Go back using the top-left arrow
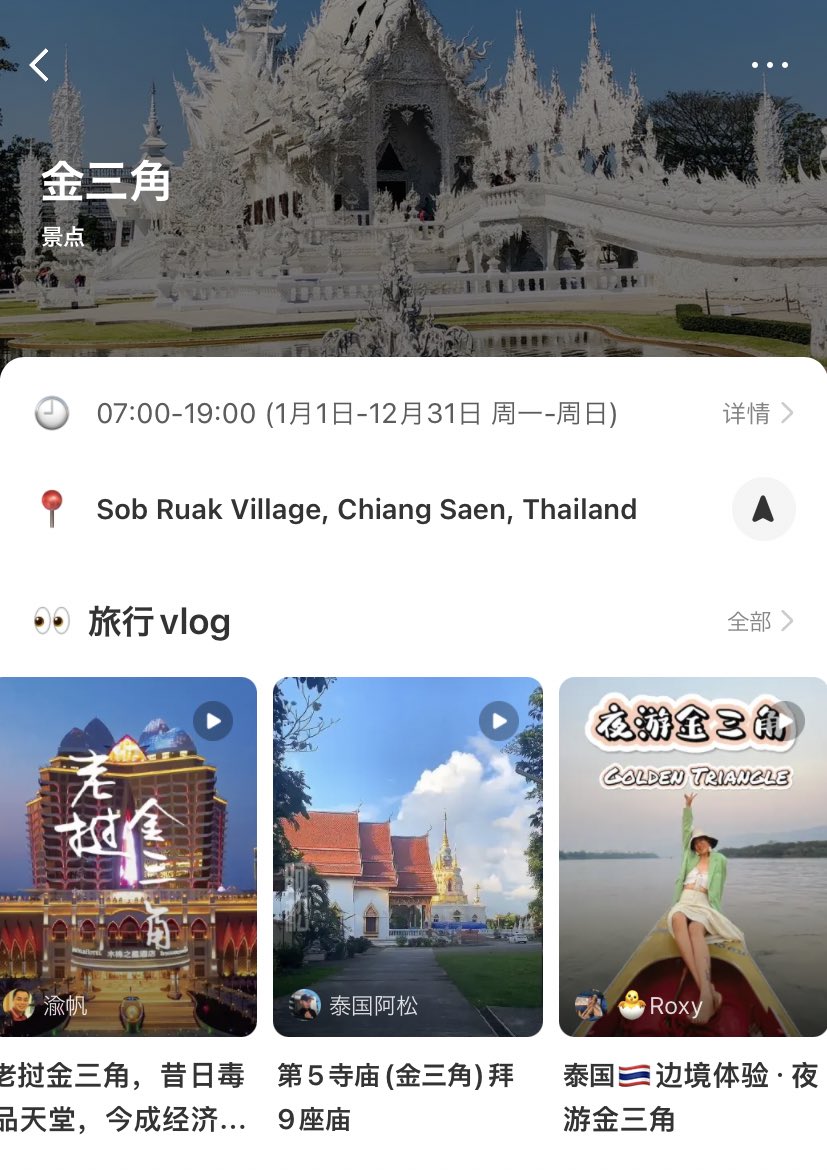Screen dimensions: 827x1170 pyautogui.click(x=39, y=66)
